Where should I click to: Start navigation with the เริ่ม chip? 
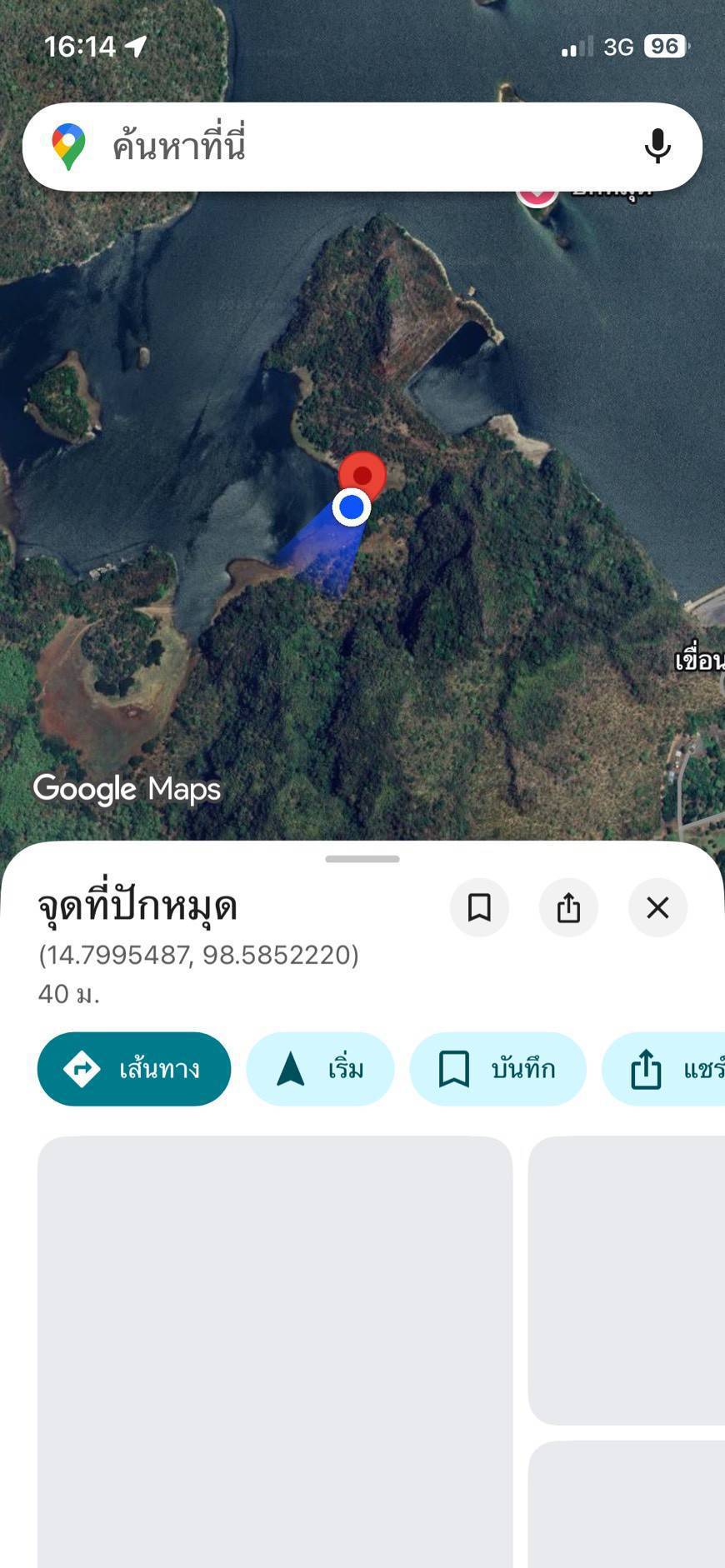(320, 1069)
